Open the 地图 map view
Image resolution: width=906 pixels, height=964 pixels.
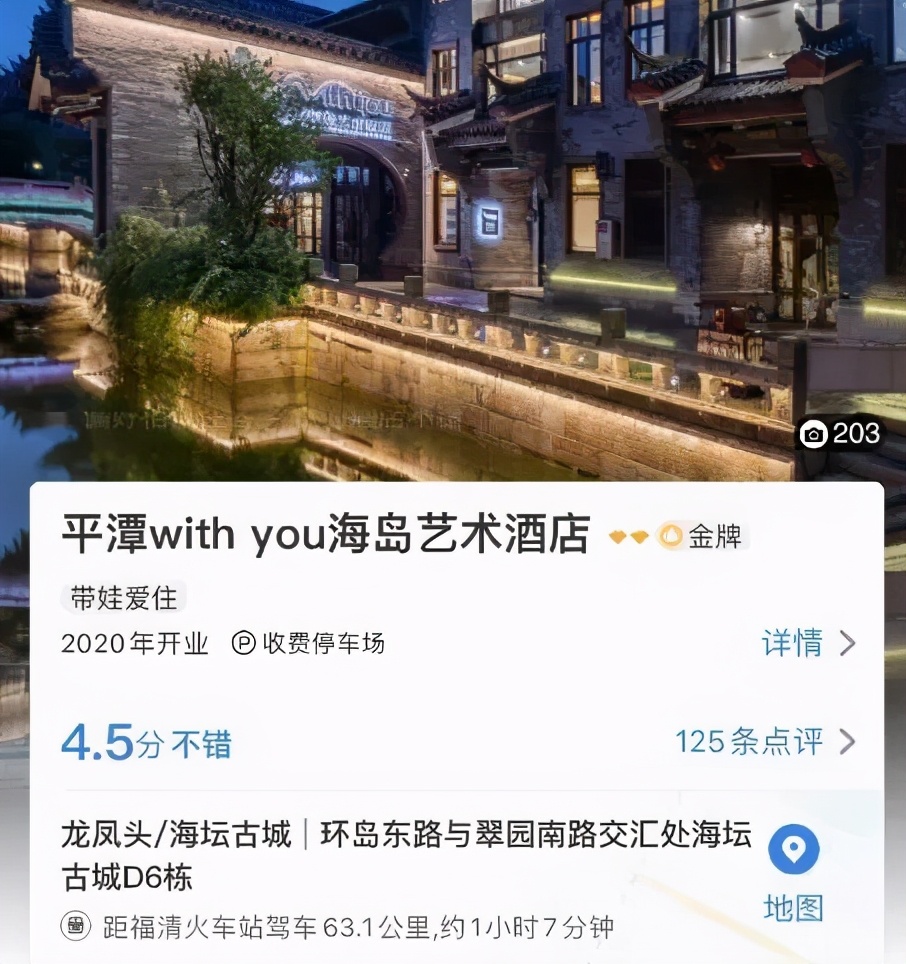(x=794, y=874)
